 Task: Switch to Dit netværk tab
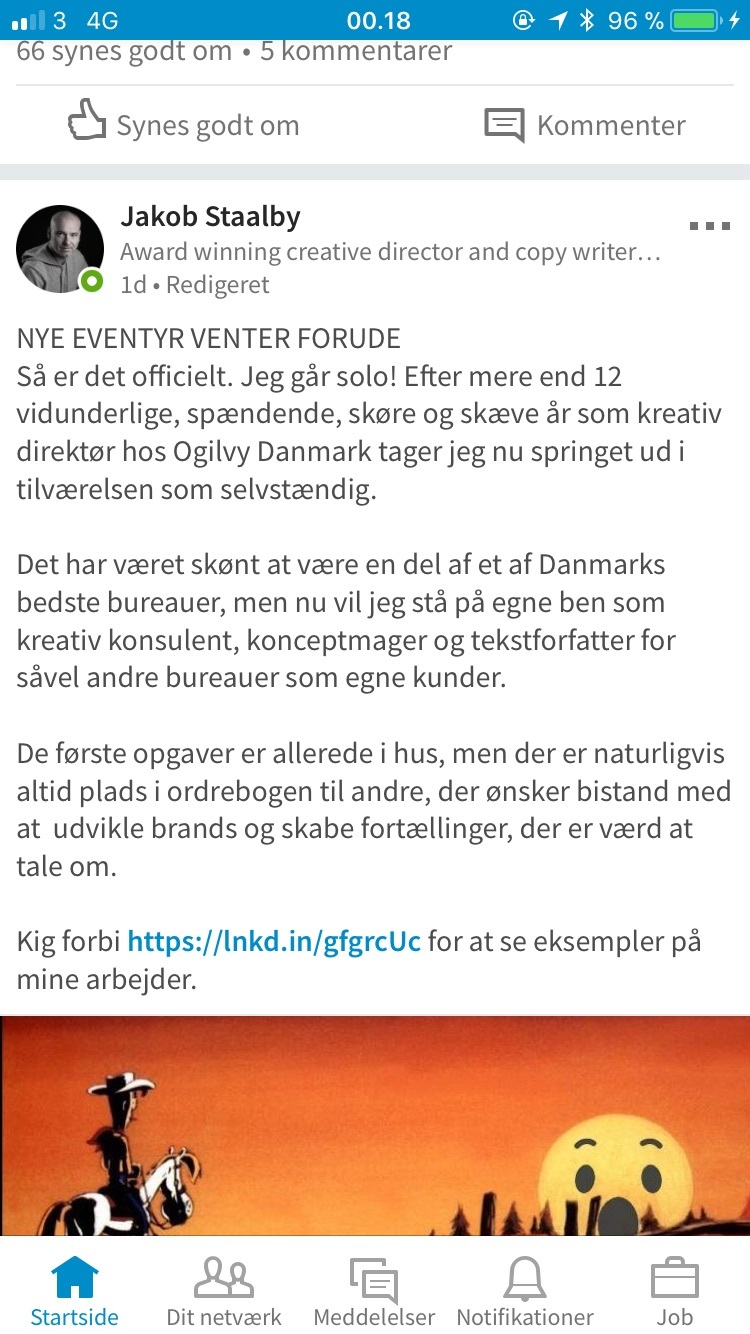[224, 1290]
